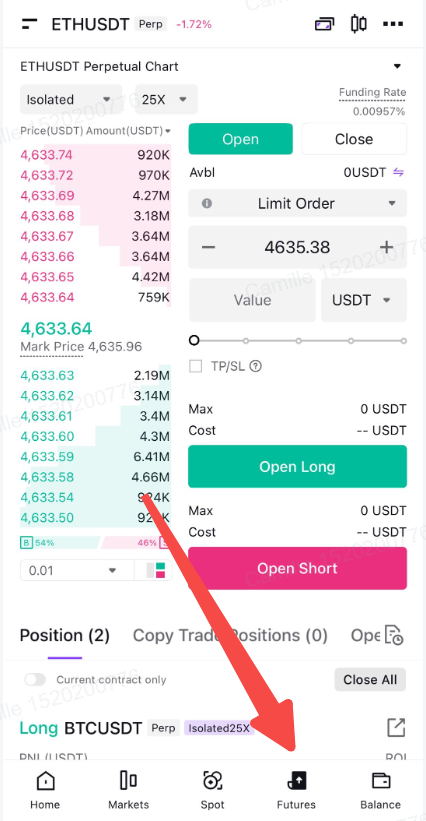Select the Limit Order type dropdown
The width and height of the screenshot is (426, 821).
coord(297,203)
